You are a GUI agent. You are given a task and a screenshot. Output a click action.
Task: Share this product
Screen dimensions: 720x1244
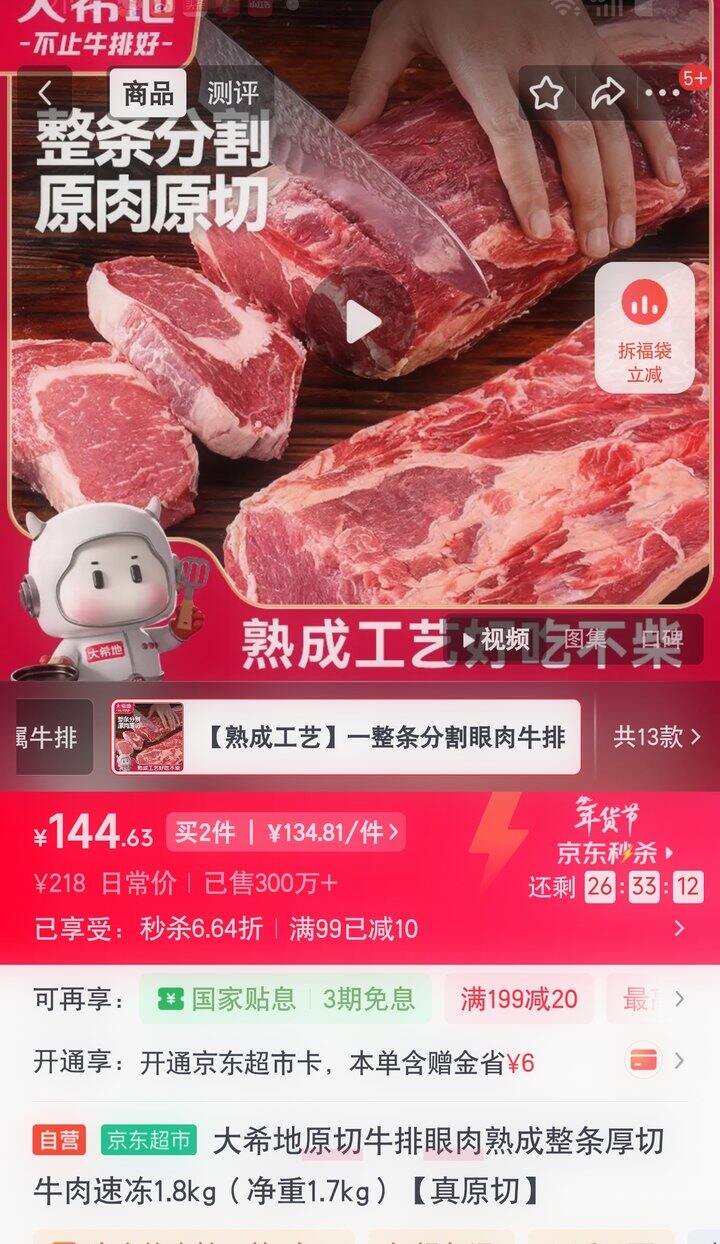(607, 94)
